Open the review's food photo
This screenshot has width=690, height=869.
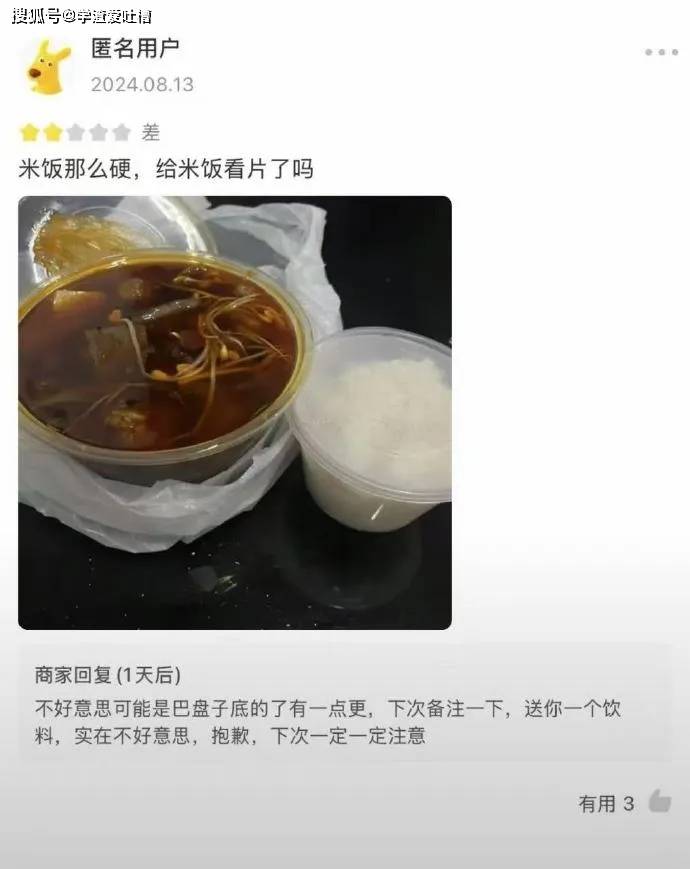tap(235, 412)
